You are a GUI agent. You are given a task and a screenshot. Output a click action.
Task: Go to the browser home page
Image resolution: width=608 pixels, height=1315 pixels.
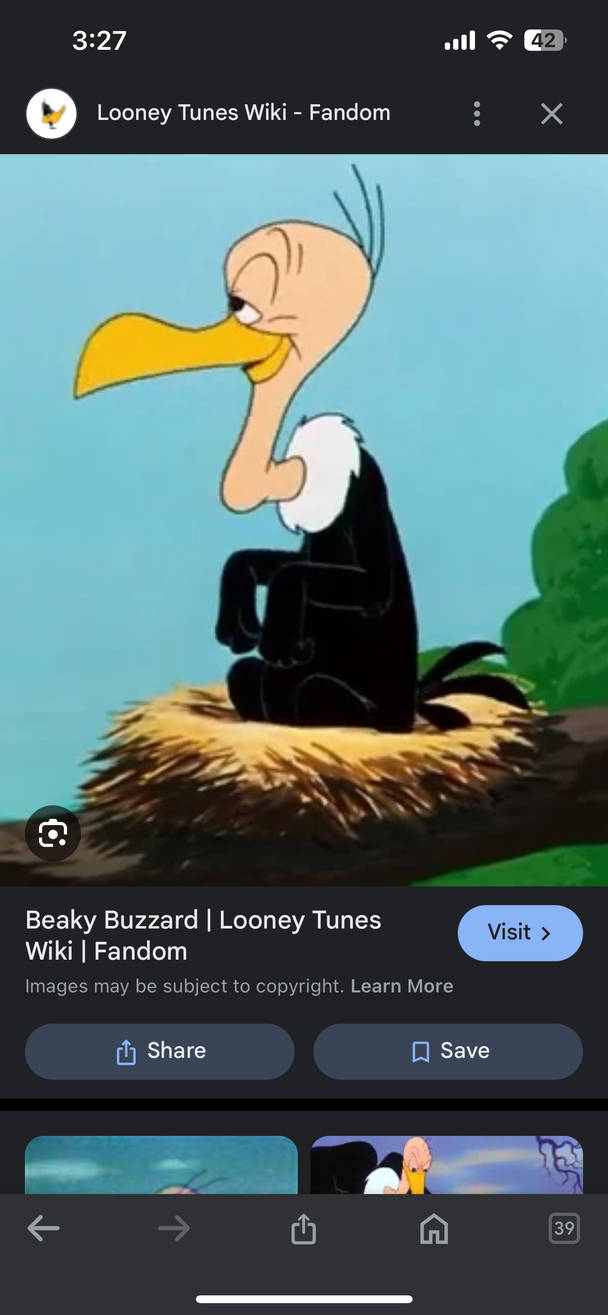click(434, 1228)
